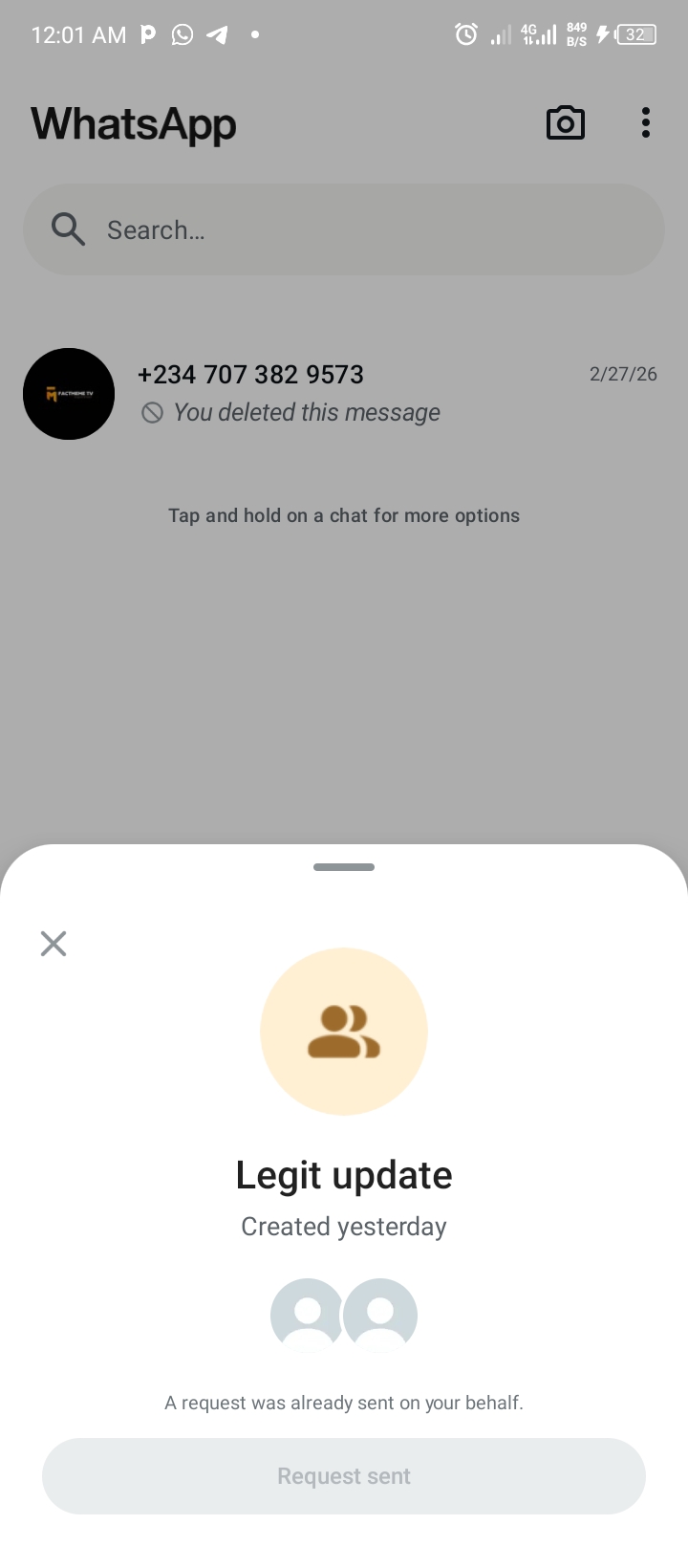Open the three-dot overflow menu
Image resolution: width=688 pixels, height=1568 pixels.
point(646,123)
